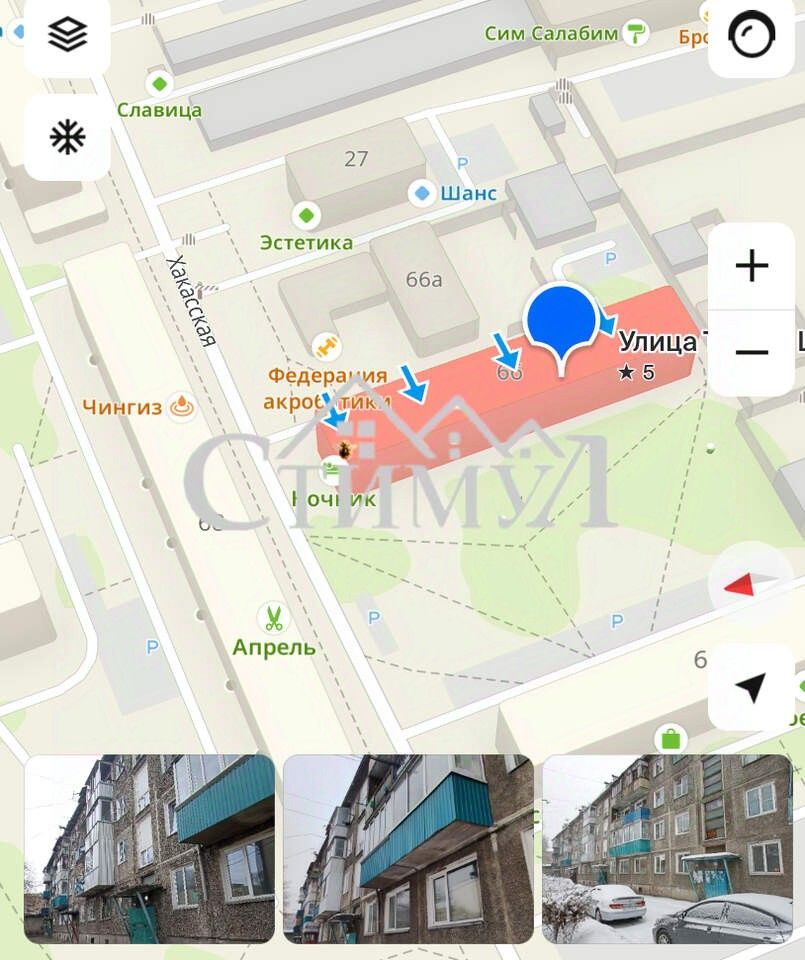Viewport: 805px width, 960px height.
Task: Zoom out with the minus button
Action: pyautogui.click(x=751, y=352)
